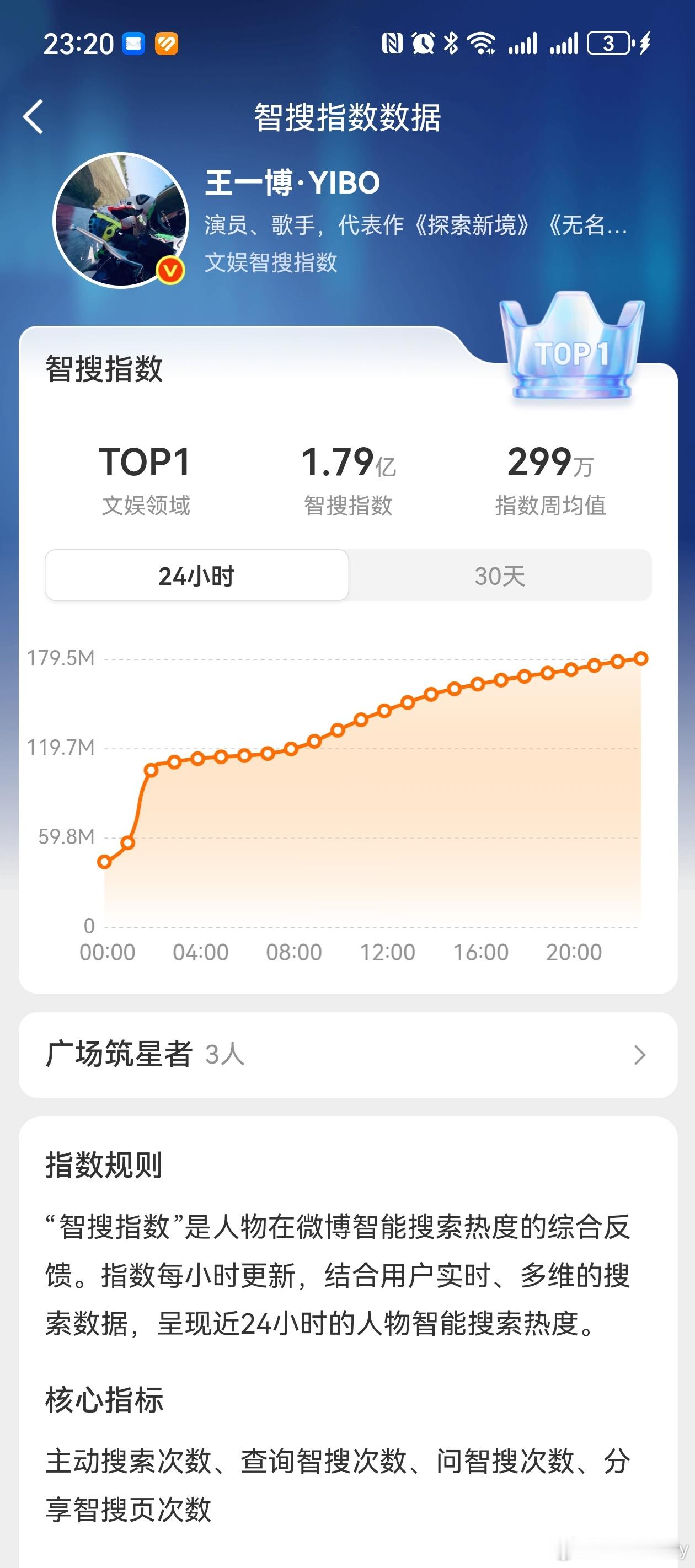Go back using the top-left arrow

coord(34,116)
